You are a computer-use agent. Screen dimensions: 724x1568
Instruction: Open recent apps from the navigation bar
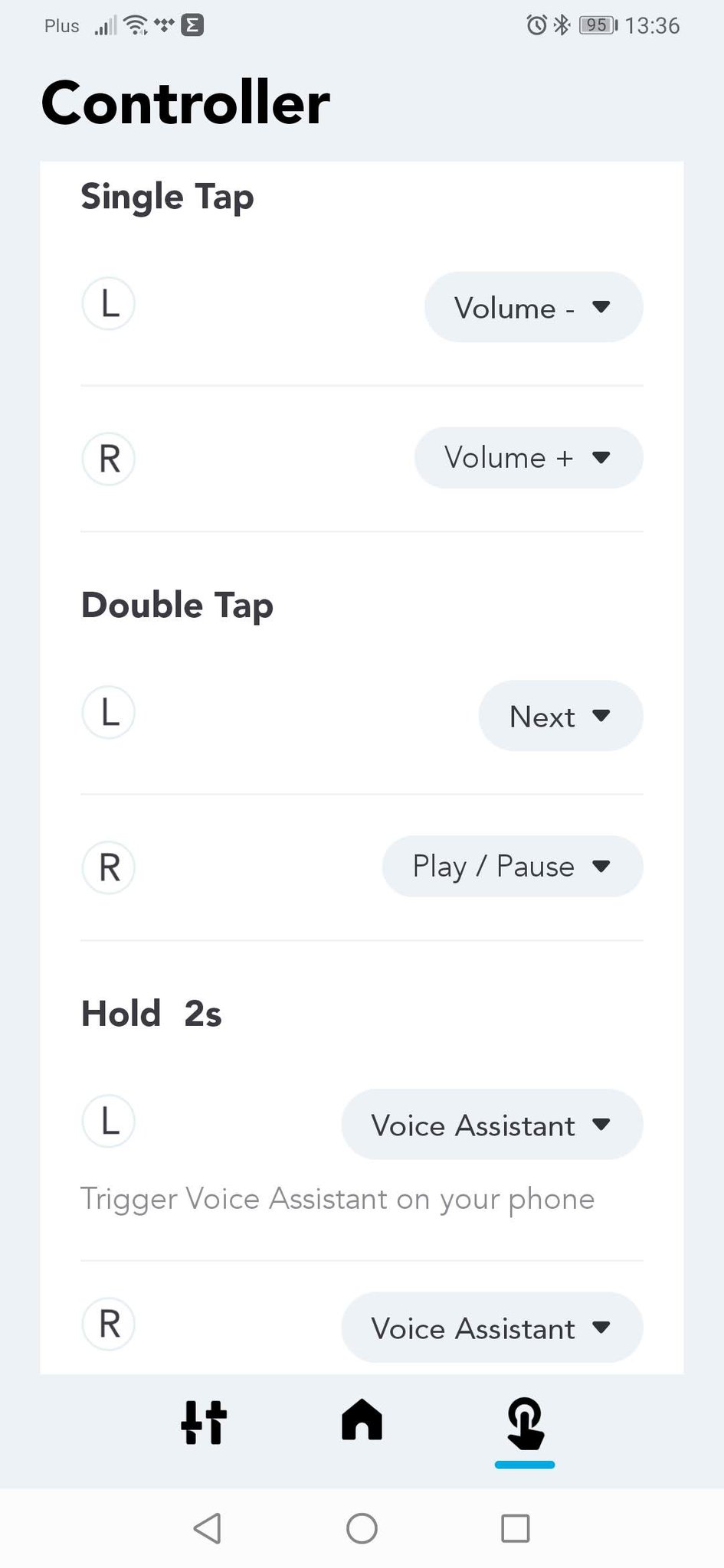pyautogui.click(x=515, y=1528)
